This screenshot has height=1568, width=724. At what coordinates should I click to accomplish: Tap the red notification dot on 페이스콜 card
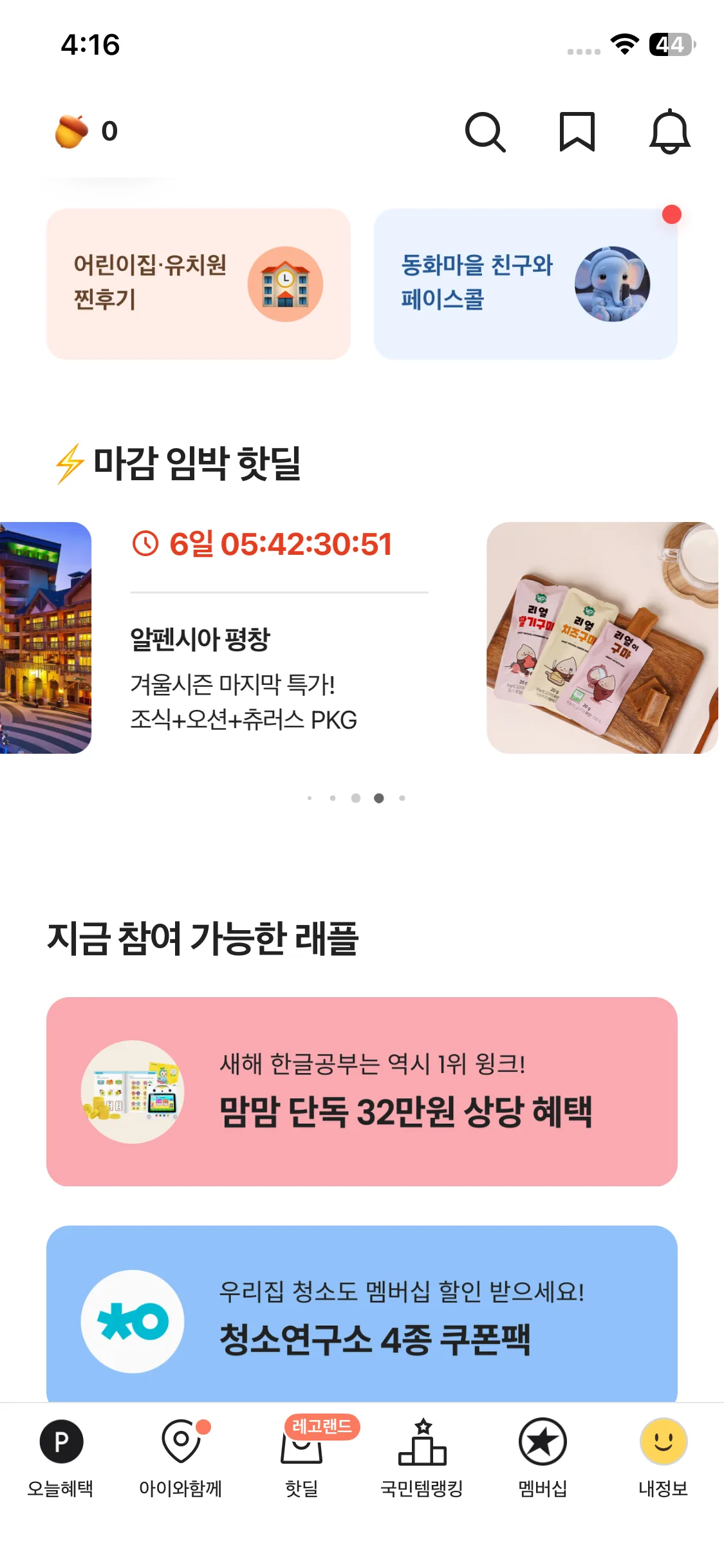click(x=672, y=214)
